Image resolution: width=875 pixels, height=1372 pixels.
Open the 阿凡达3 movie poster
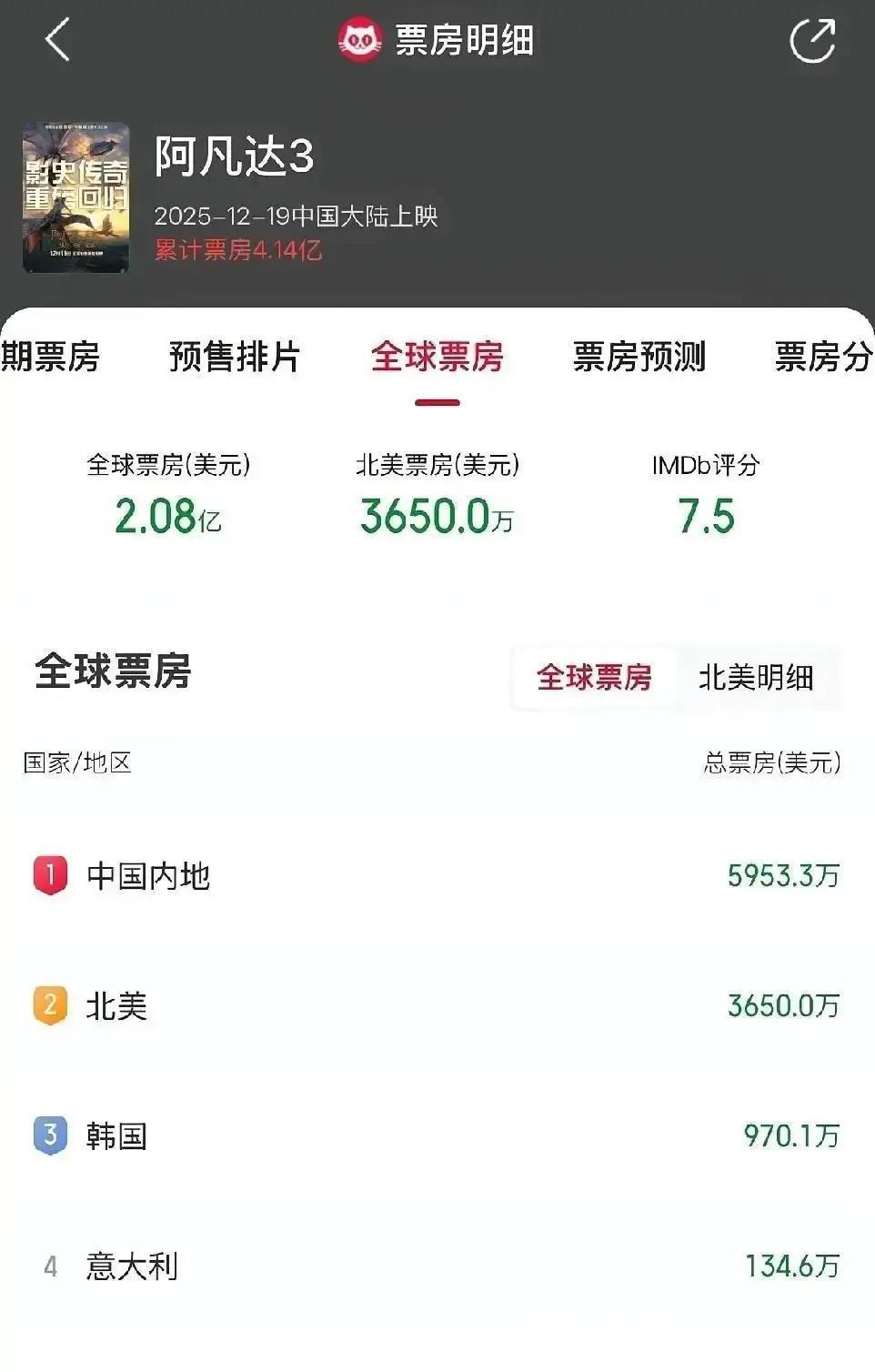pos(77,194)
